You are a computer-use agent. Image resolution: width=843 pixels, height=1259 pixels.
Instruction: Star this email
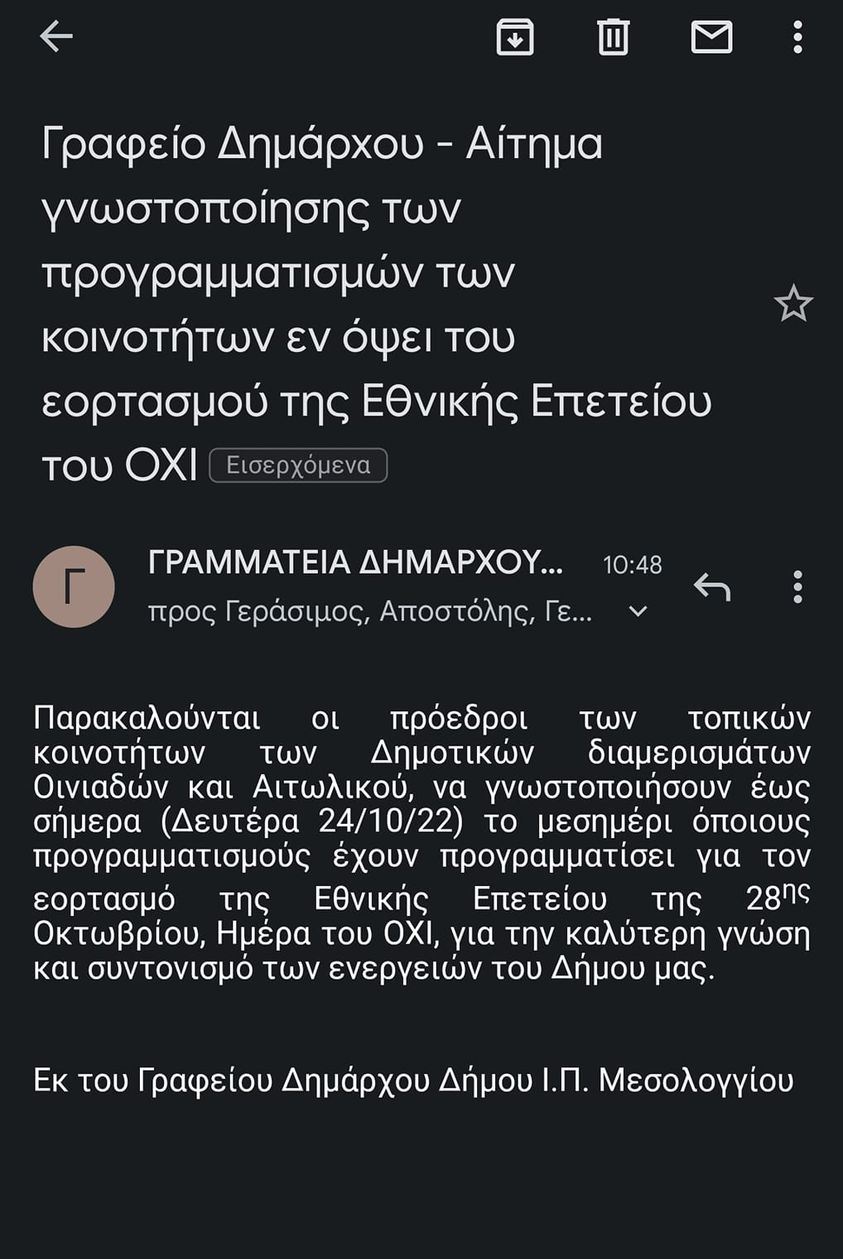[x=793, y=304]
